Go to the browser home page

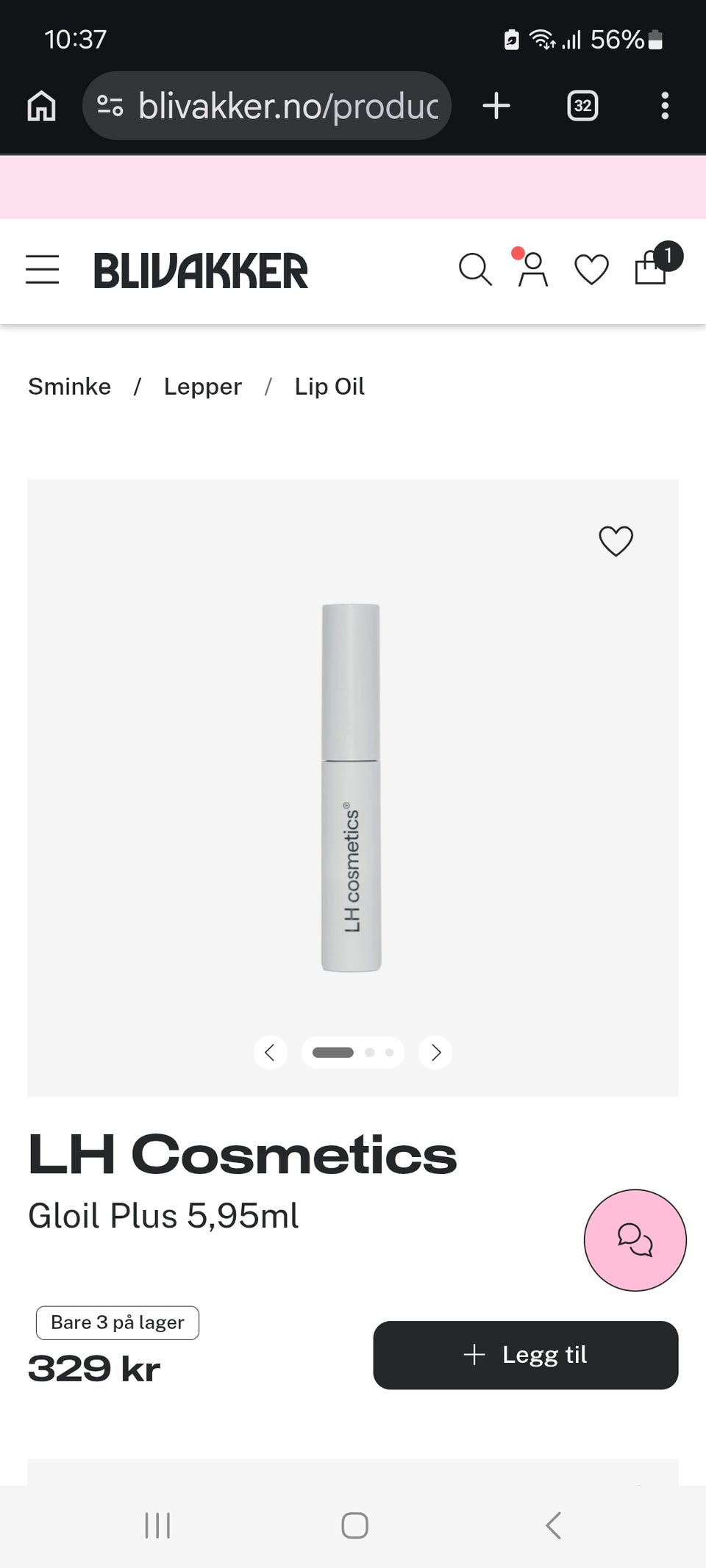[x=42, y=106]
